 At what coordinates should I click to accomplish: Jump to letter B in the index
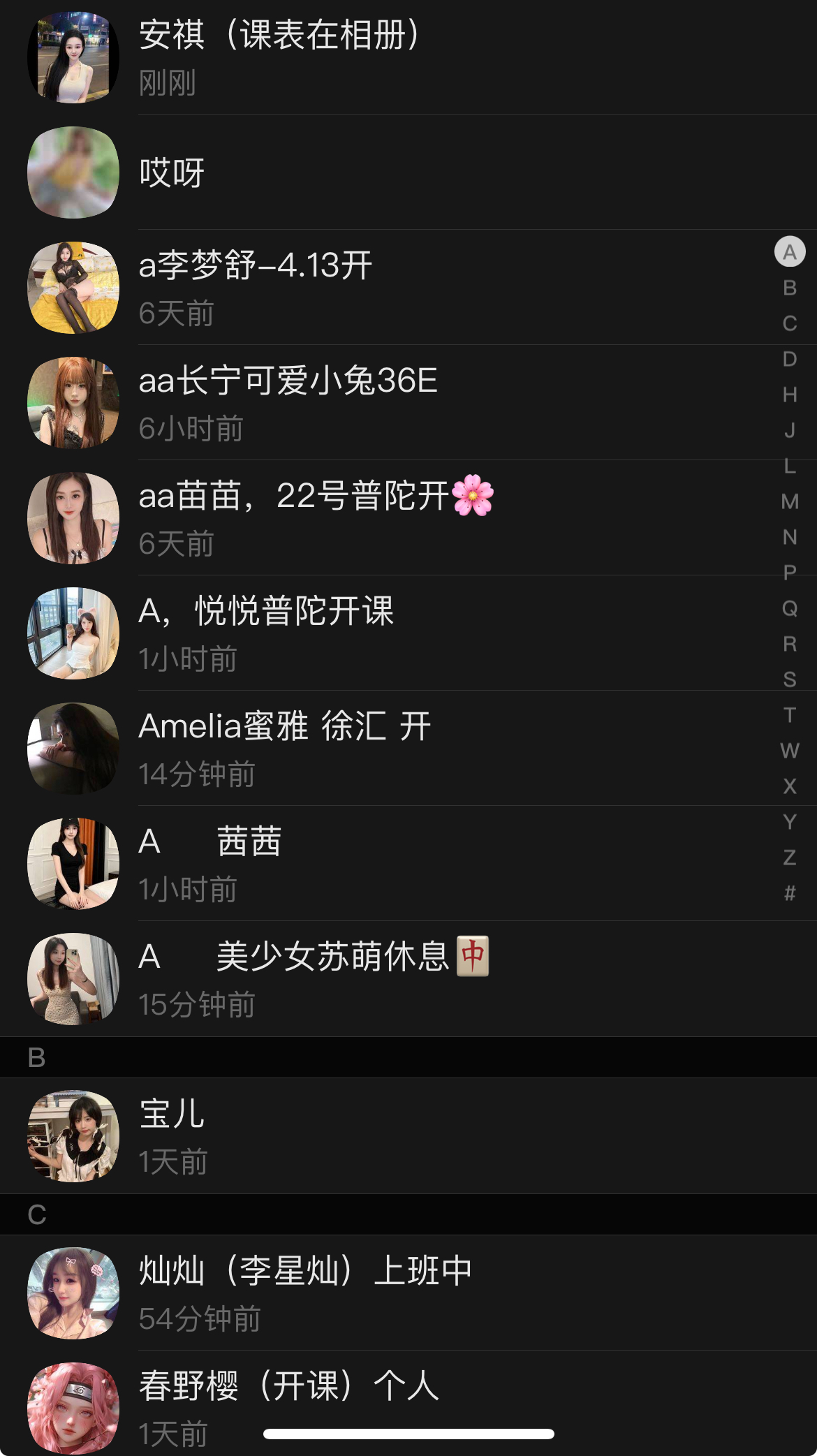790,288
